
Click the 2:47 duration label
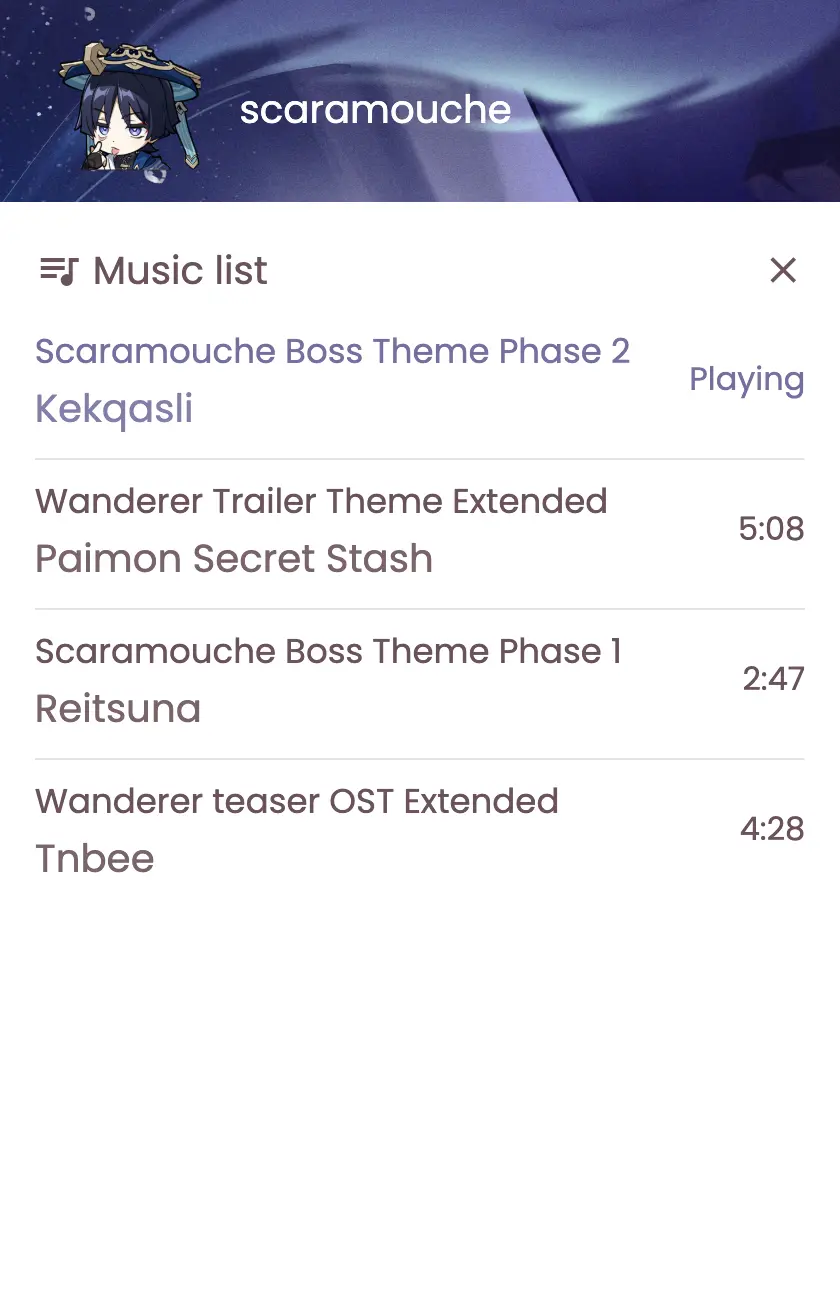coord(772,679)
